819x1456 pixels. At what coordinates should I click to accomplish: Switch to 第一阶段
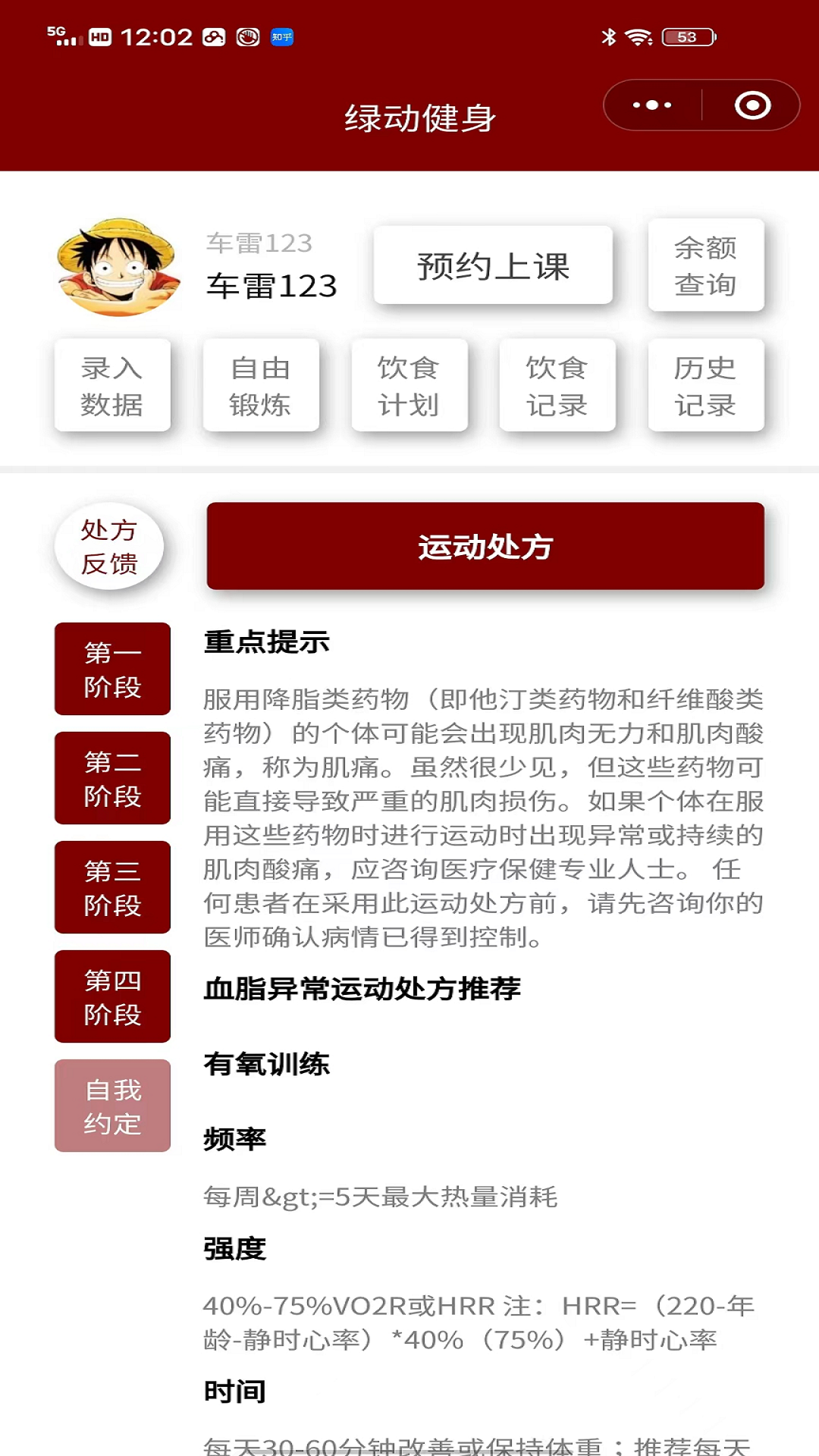(x=112, y=669)
